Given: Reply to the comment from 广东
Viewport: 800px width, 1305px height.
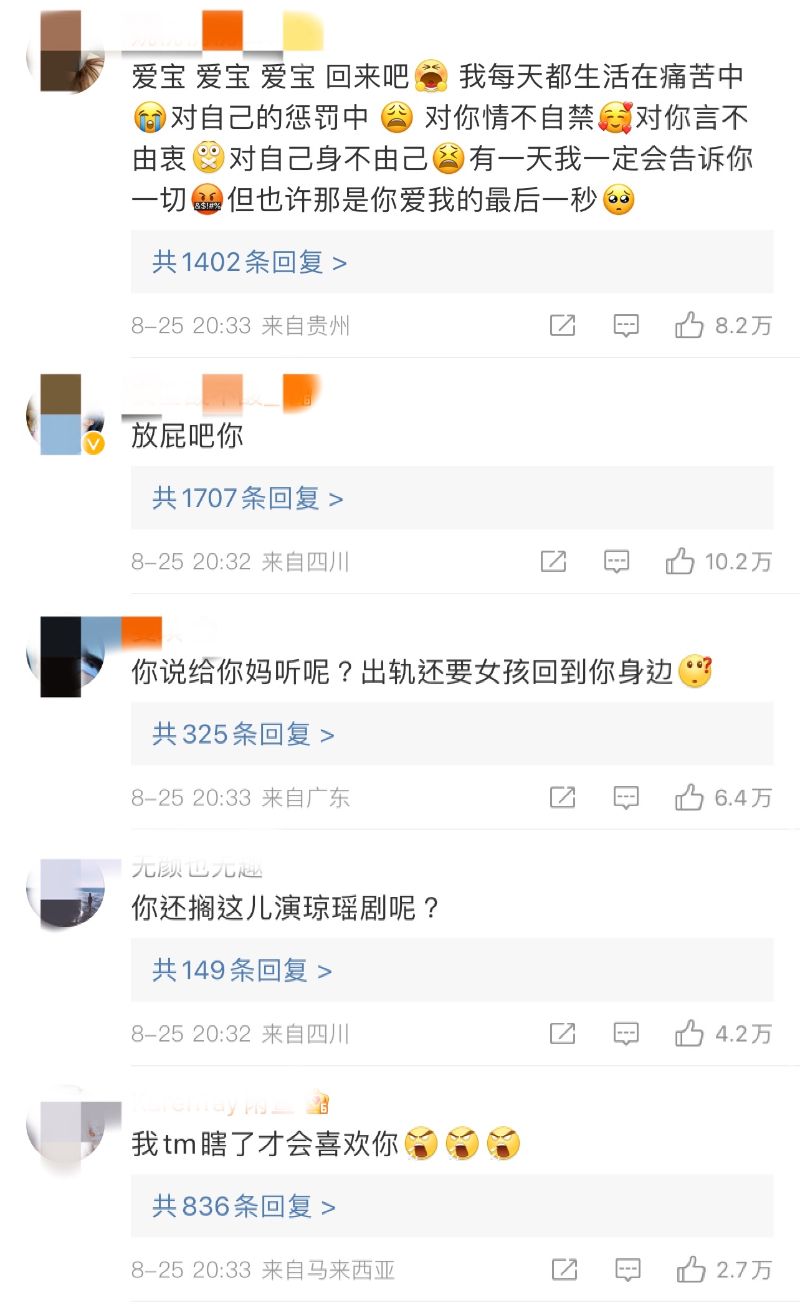Looking at the screenshot, I should (x=626, y=797).
